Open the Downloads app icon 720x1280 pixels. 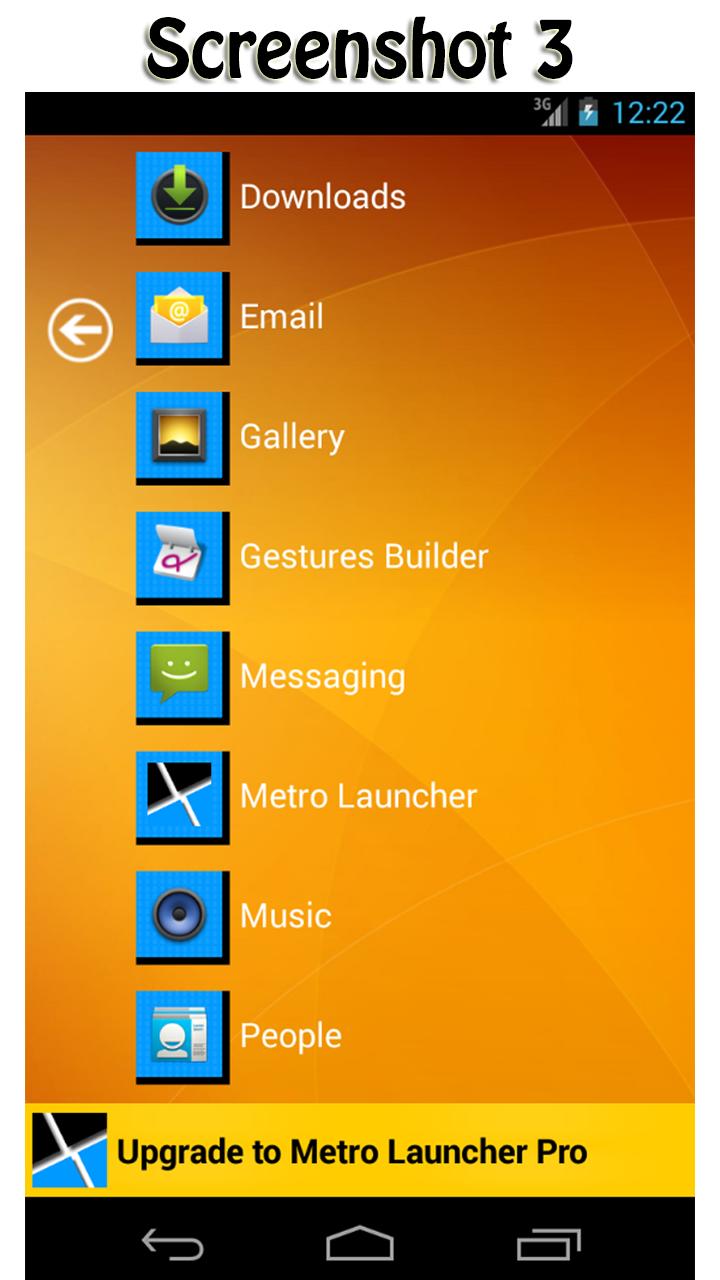(x=181, y=195)
